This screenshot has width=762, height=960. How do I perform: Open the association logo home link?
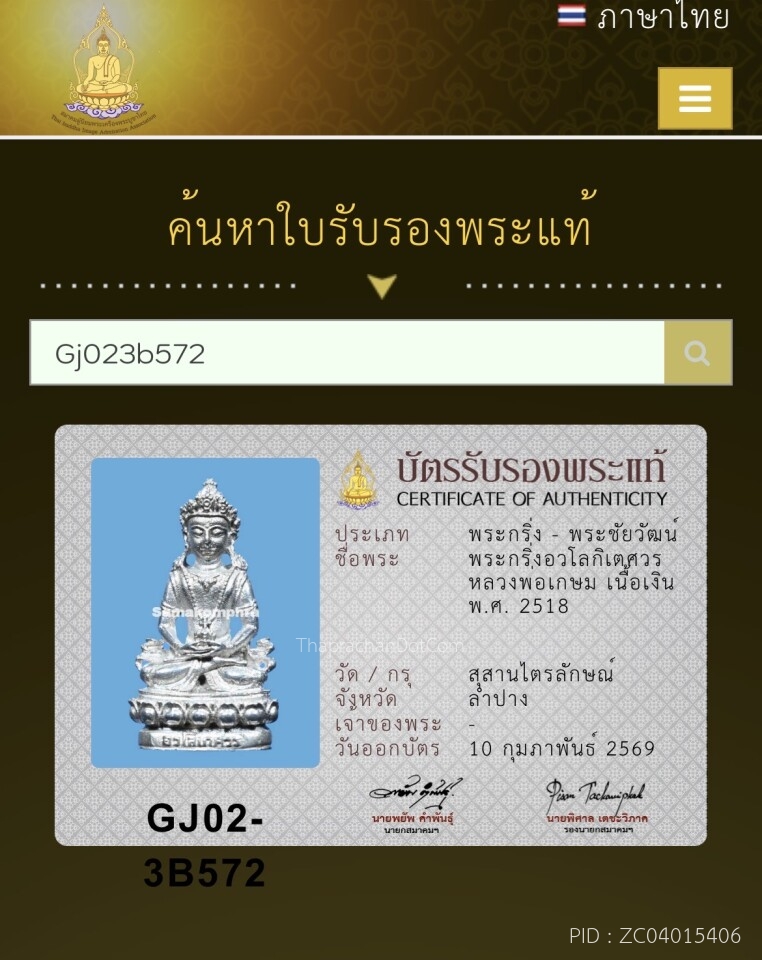point(103,68)
